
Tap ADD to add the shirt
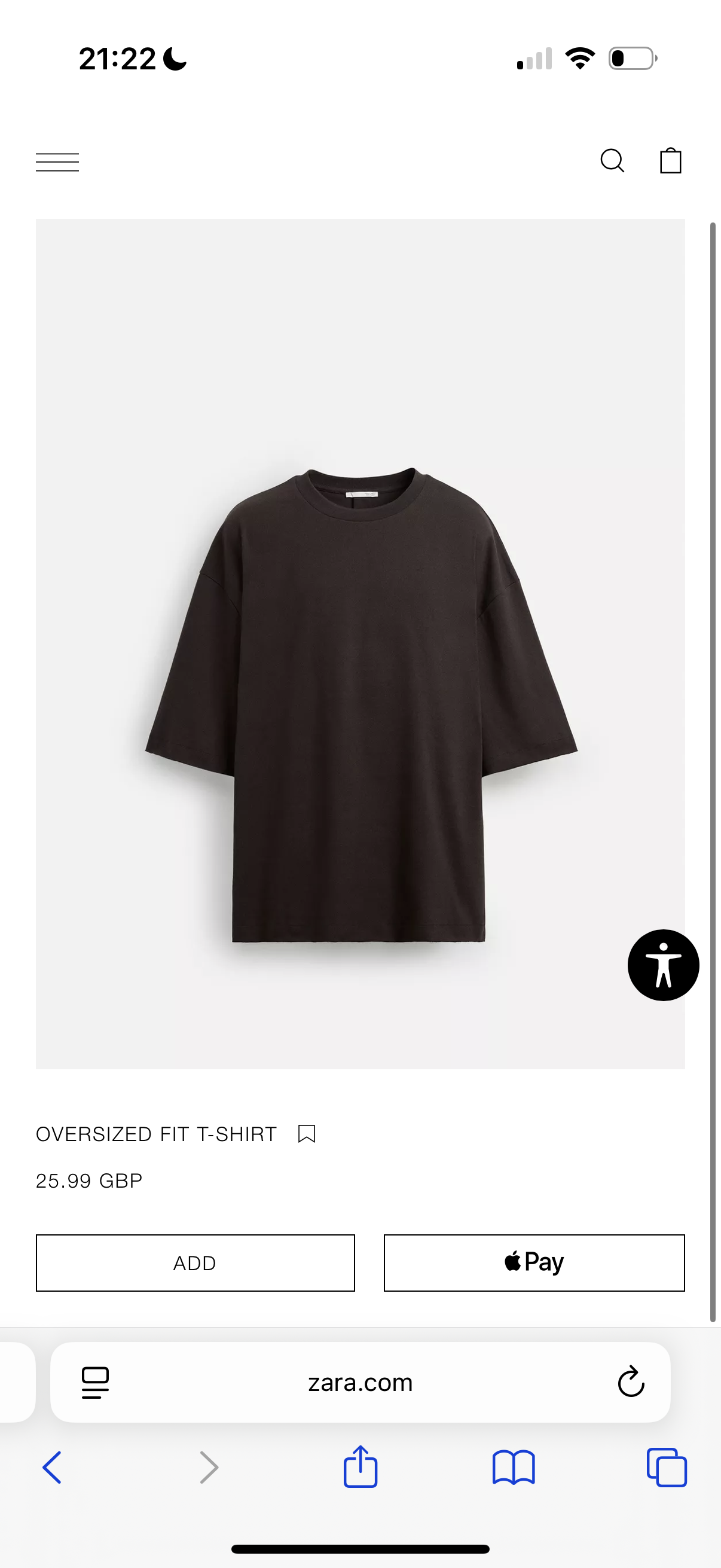pyautogui.click(x=195, y=1262)
